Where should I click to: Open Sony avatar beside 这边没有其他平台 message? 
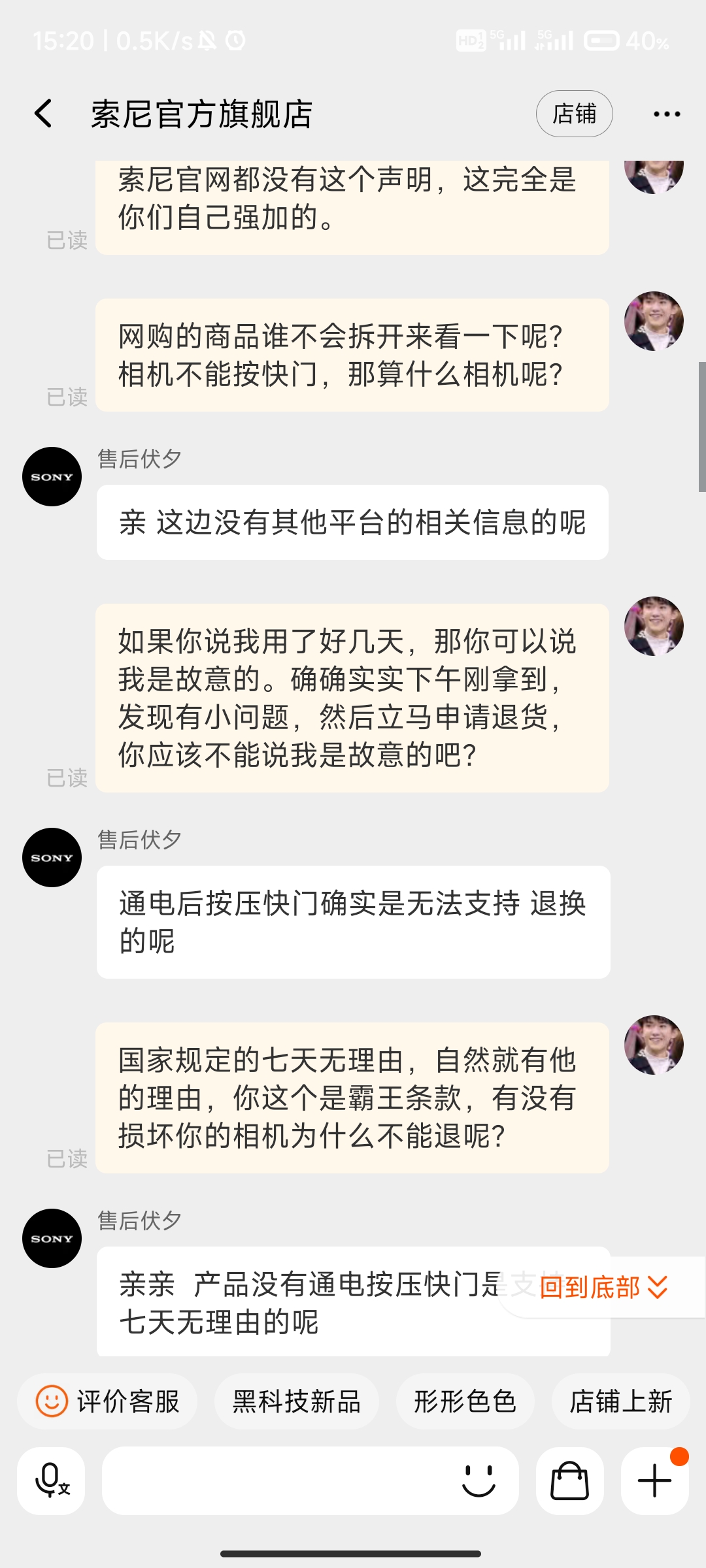tap(52, 476)
